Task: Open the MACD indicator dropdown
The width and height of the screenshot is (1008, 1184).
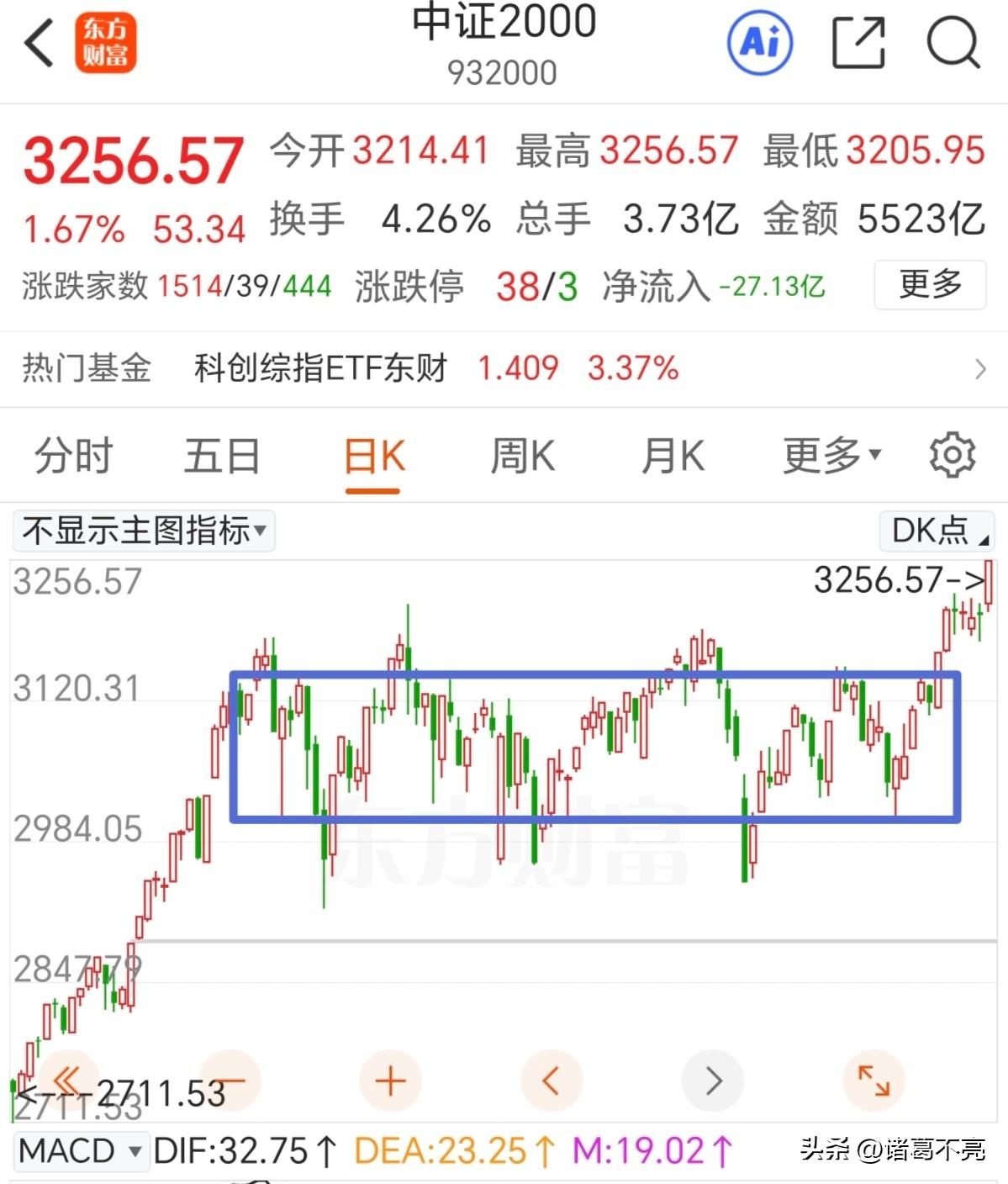Action: pyautogui.click(x=80, y=1150)
